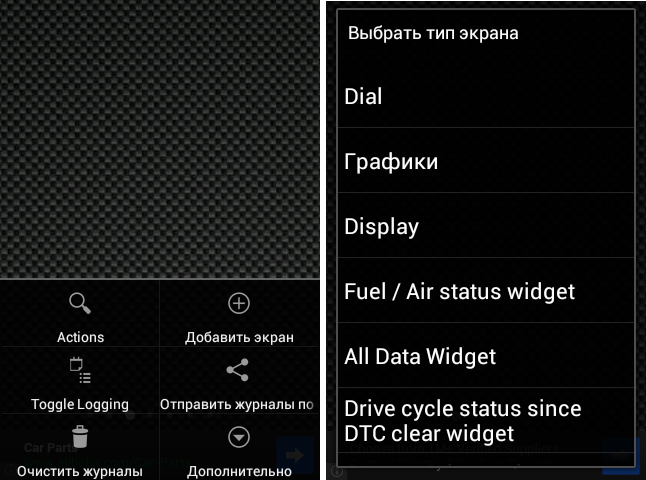The width and height of the screenshot is (646, 480).
Task: Select Очистить журналы
Action: coord(80,449)
